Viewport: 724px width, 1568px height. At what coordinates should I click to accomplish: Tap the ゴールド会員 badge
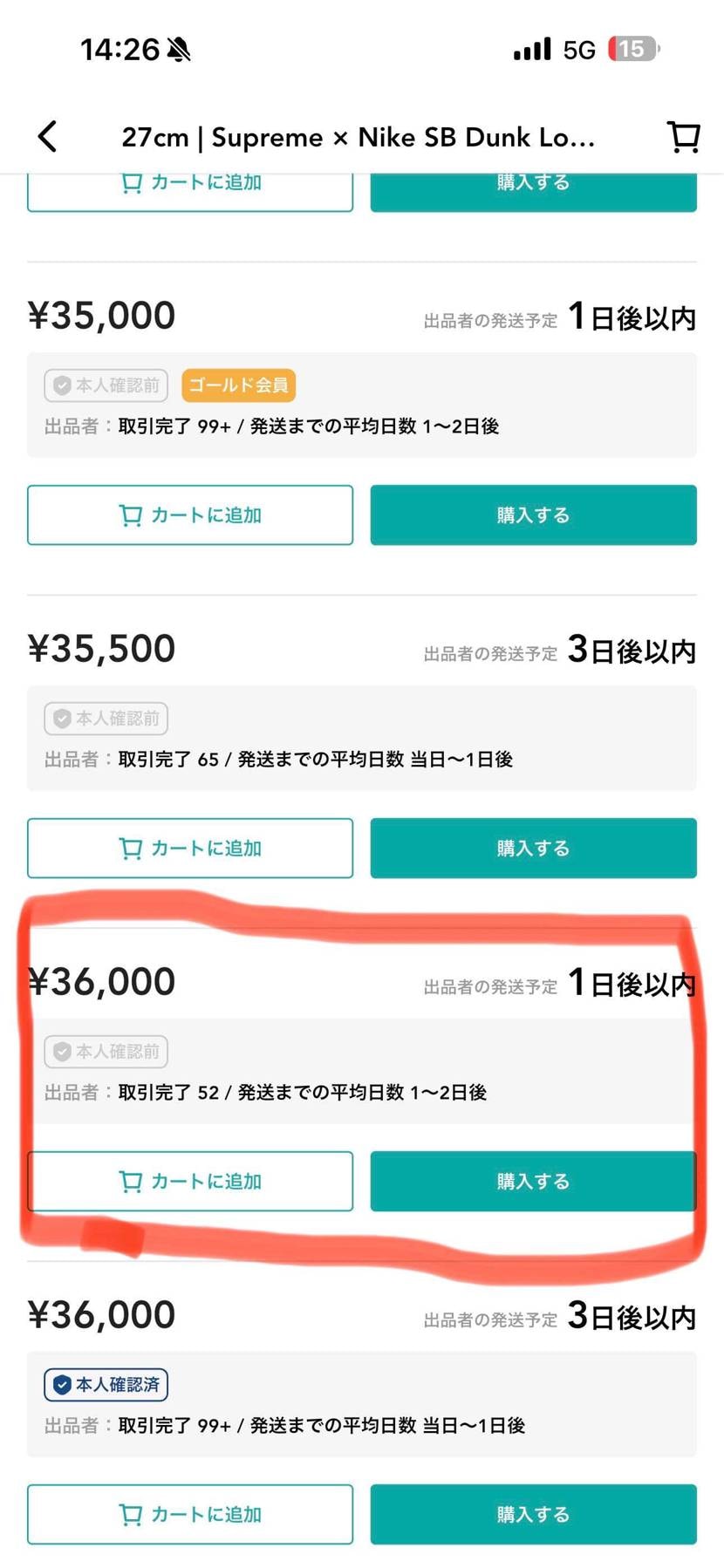238,385
